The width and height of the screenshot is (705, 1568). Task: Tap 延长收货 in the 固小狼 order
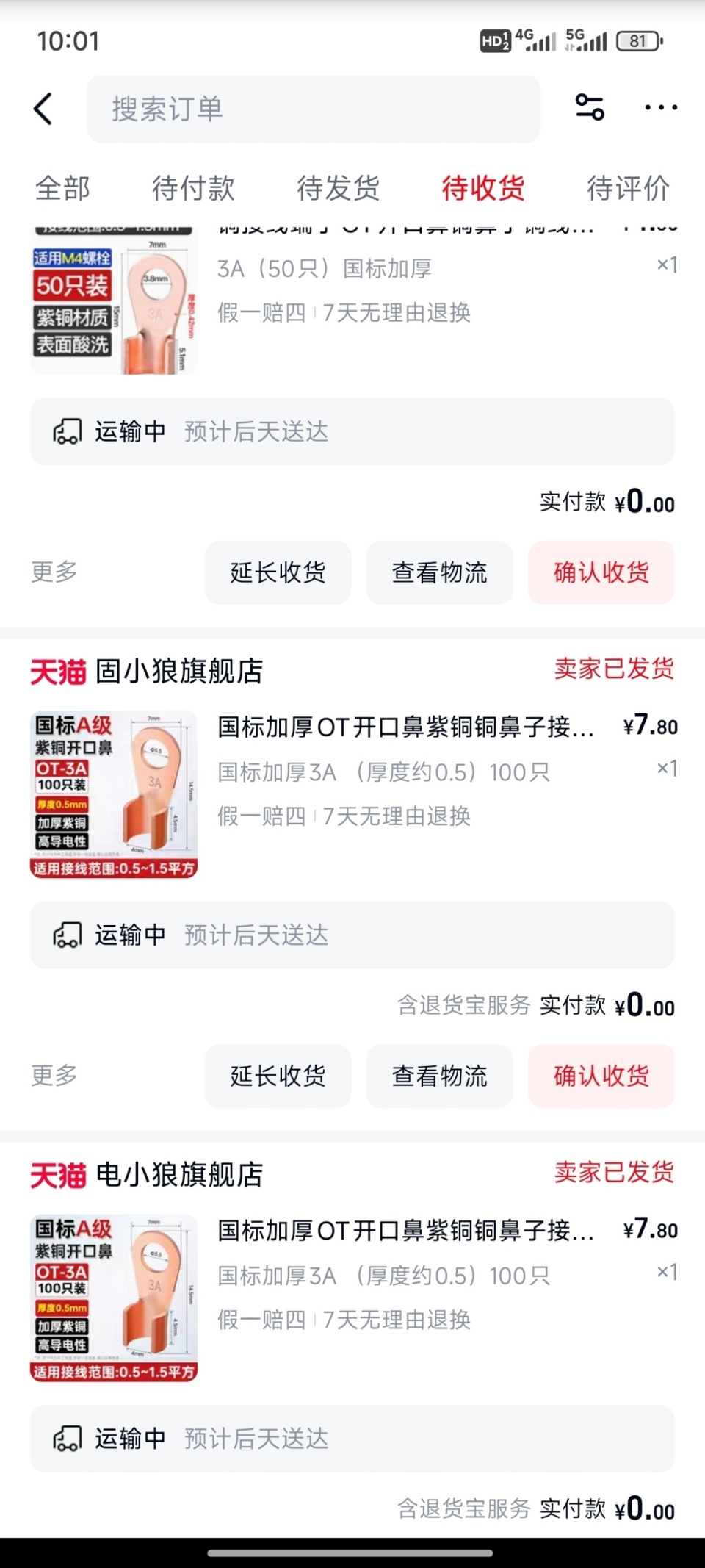[277, 1076]
